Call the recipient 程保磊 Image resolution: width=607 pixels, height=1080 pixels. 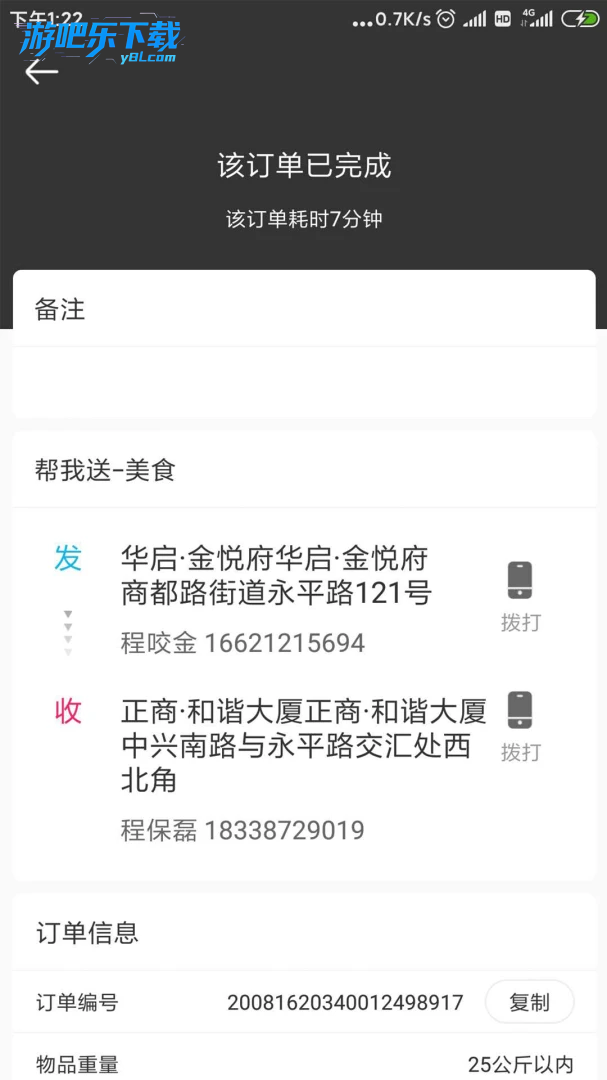[520, 725]
